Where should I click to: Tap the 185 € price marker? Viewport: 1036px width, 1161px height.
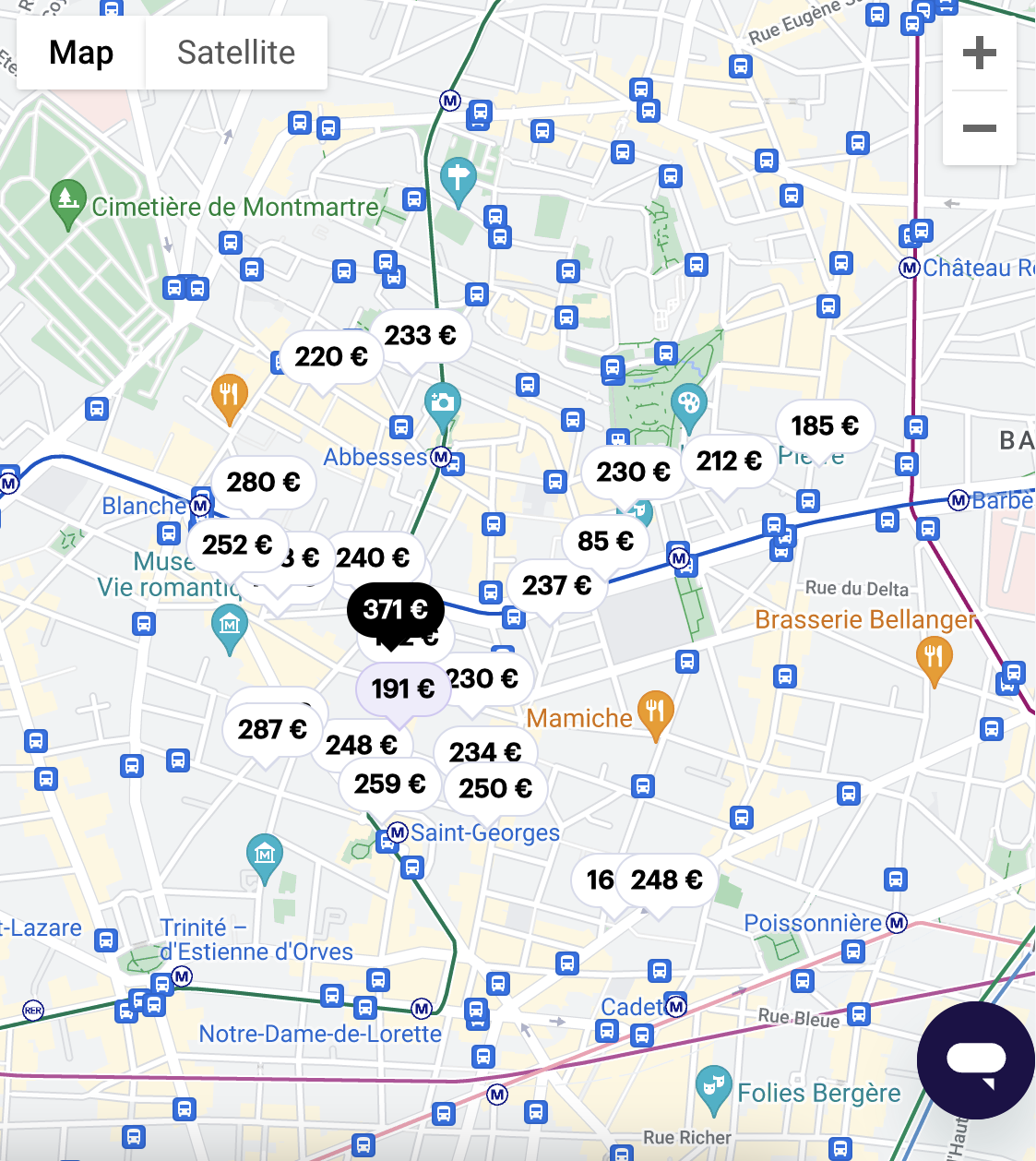[x=824, y=425]
